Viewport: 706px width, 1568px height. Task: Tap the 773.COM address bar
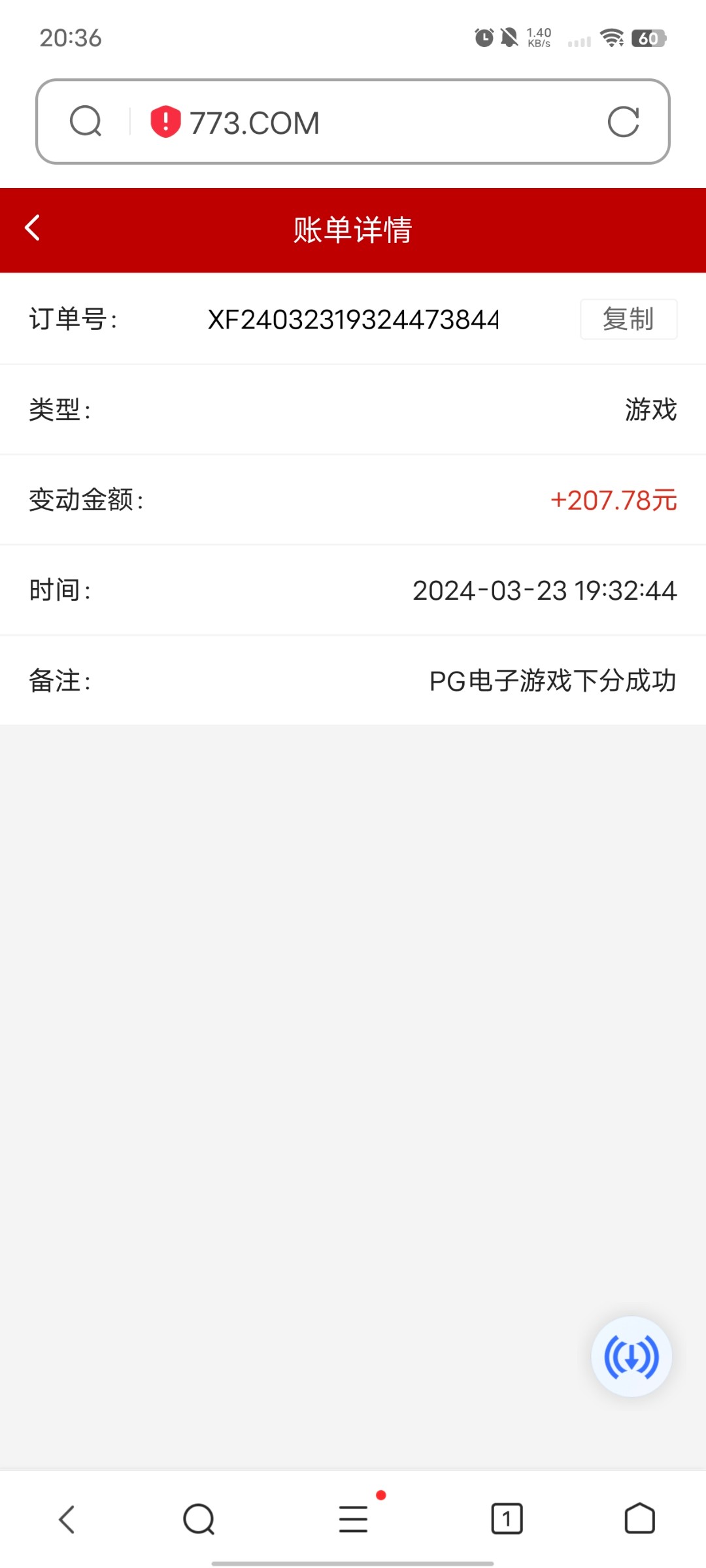coord(366,122)
